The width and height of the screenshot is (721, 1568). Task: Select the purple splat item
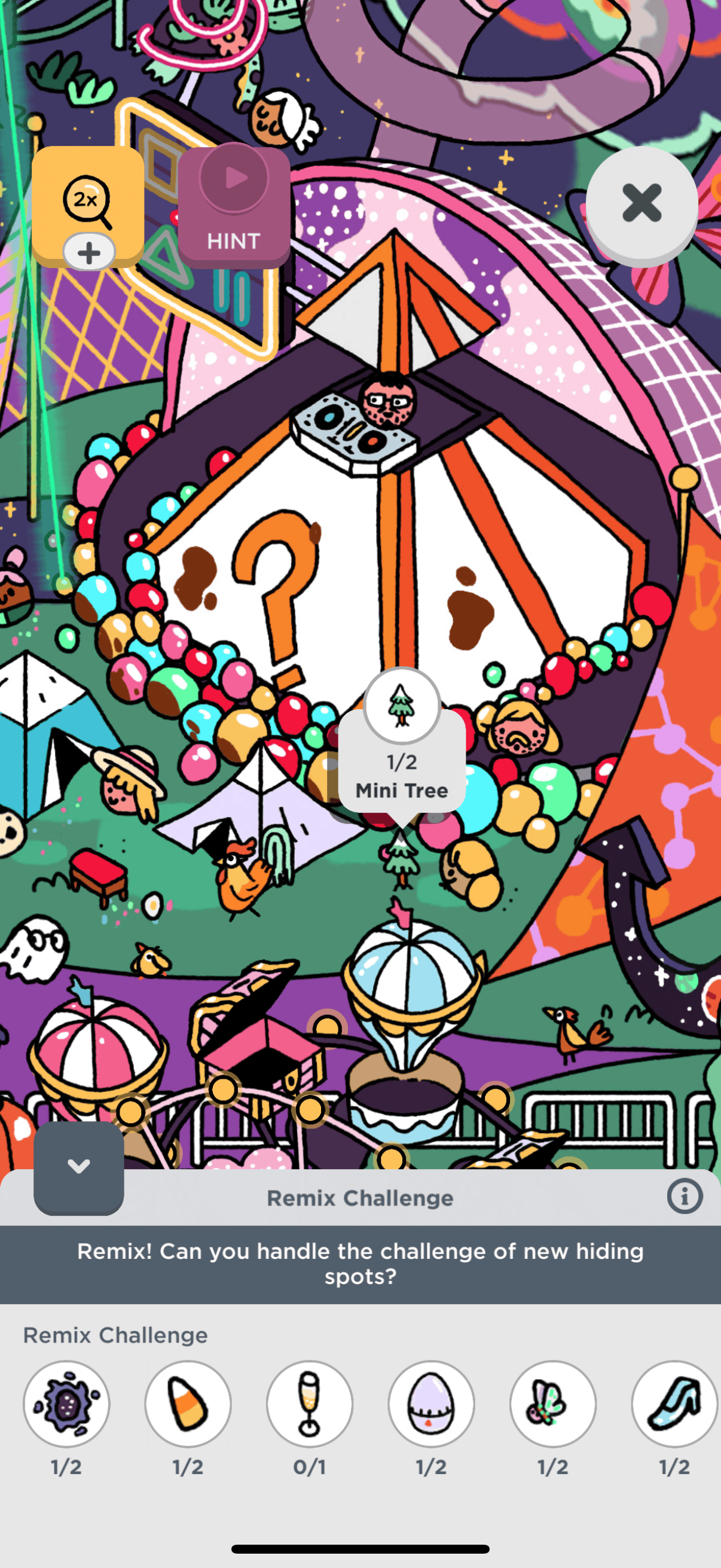click(66, 1404)
